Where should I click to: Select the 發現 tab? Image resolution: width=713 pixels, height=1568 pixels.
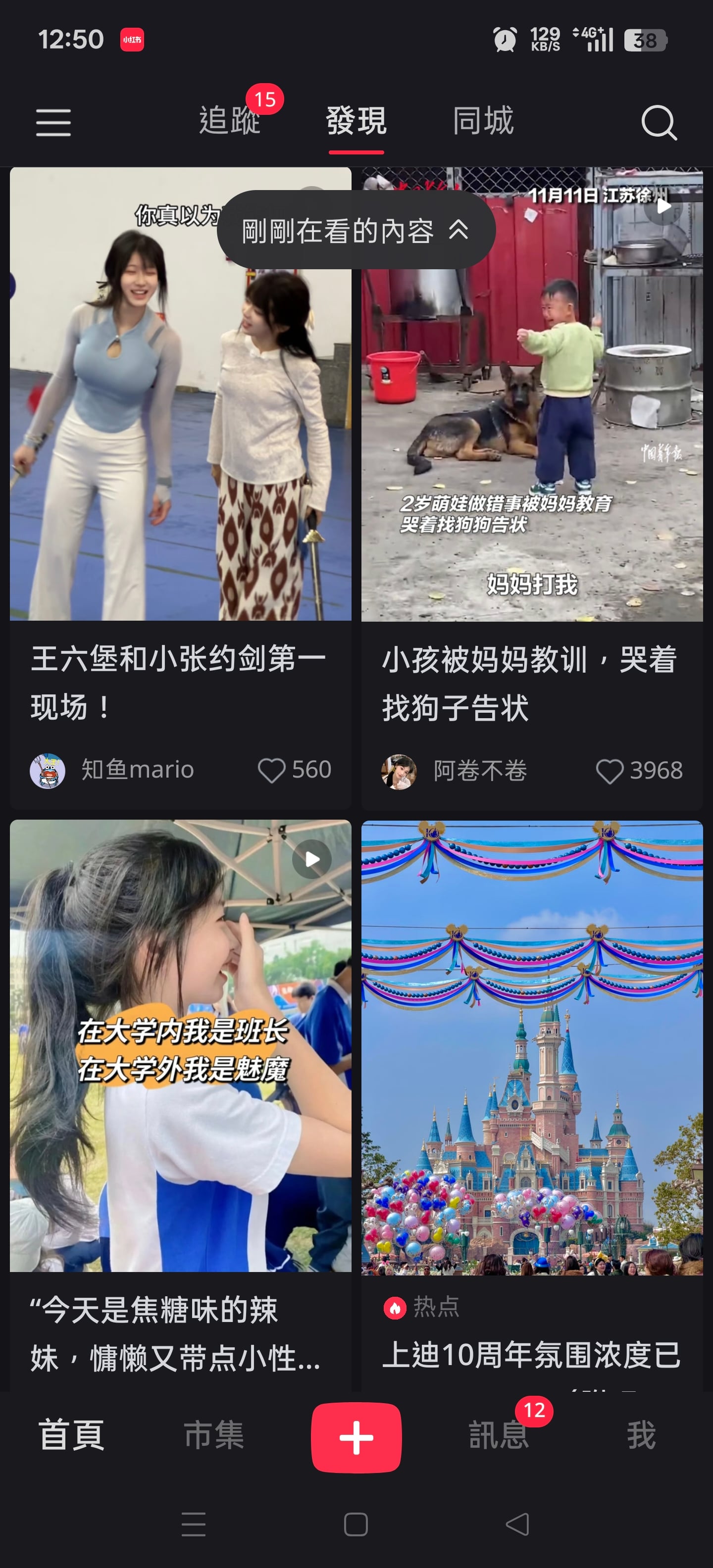(x=356, y=121)
